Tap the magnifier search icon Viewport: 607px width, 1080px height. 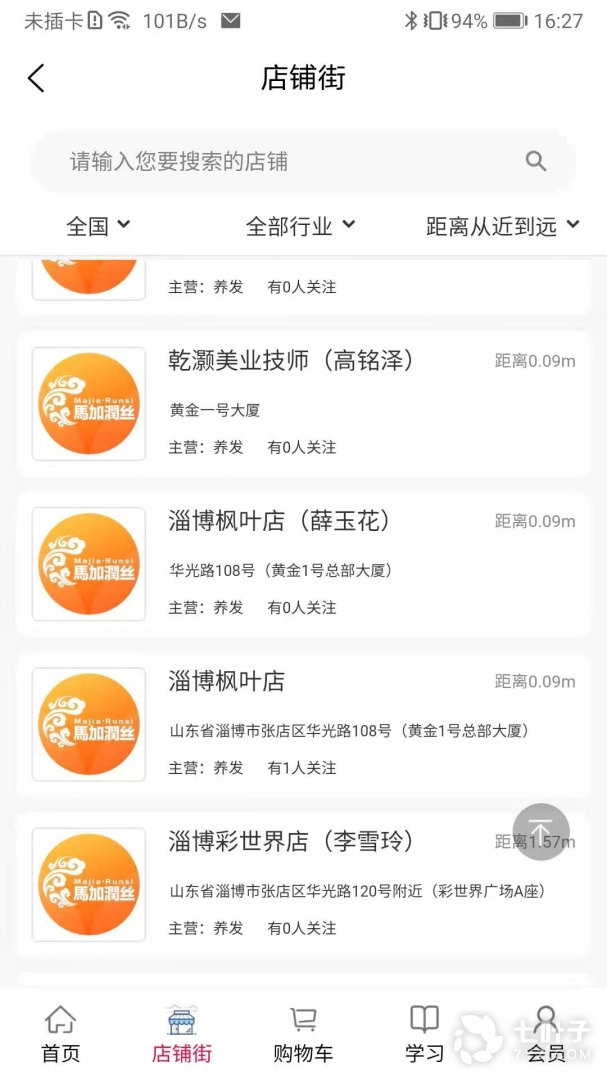[536, 161]
